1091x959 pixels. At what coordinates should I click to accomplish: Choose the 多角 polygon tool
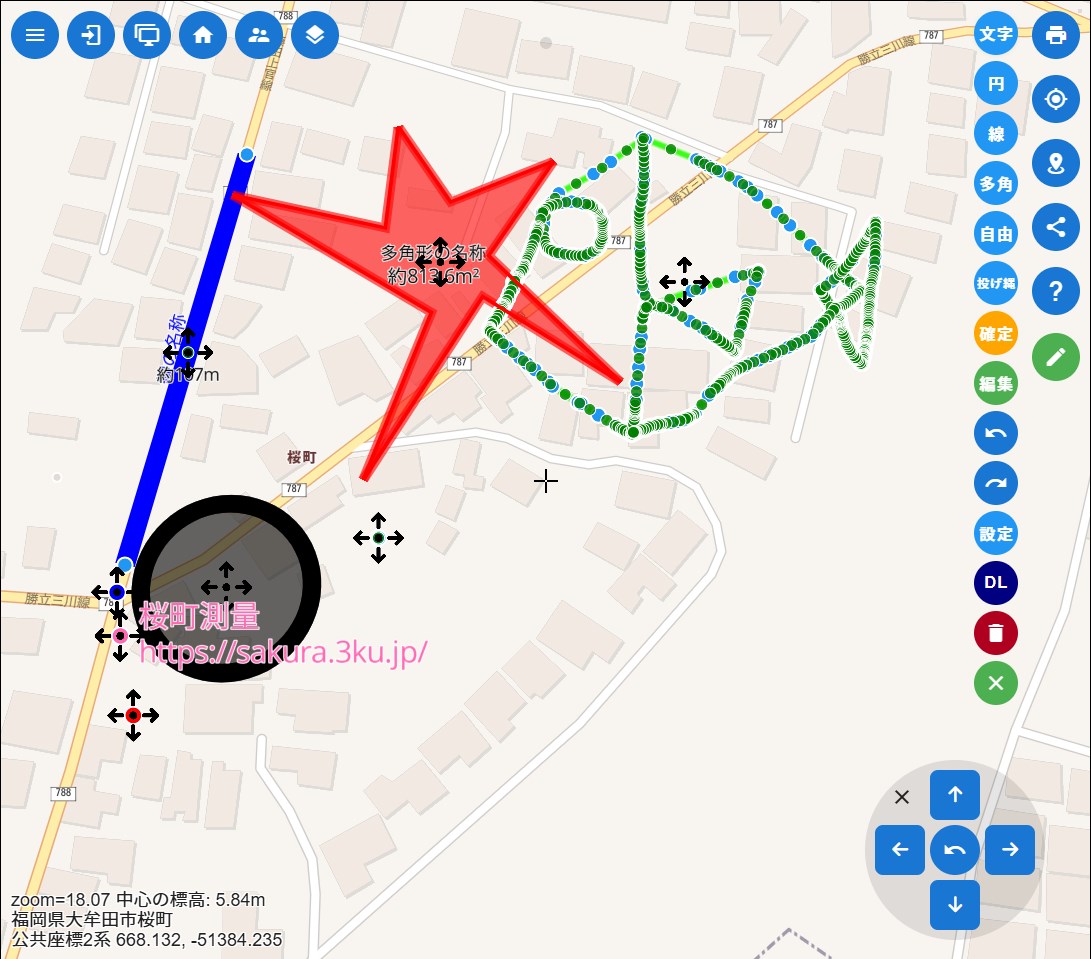pos(995,184)
